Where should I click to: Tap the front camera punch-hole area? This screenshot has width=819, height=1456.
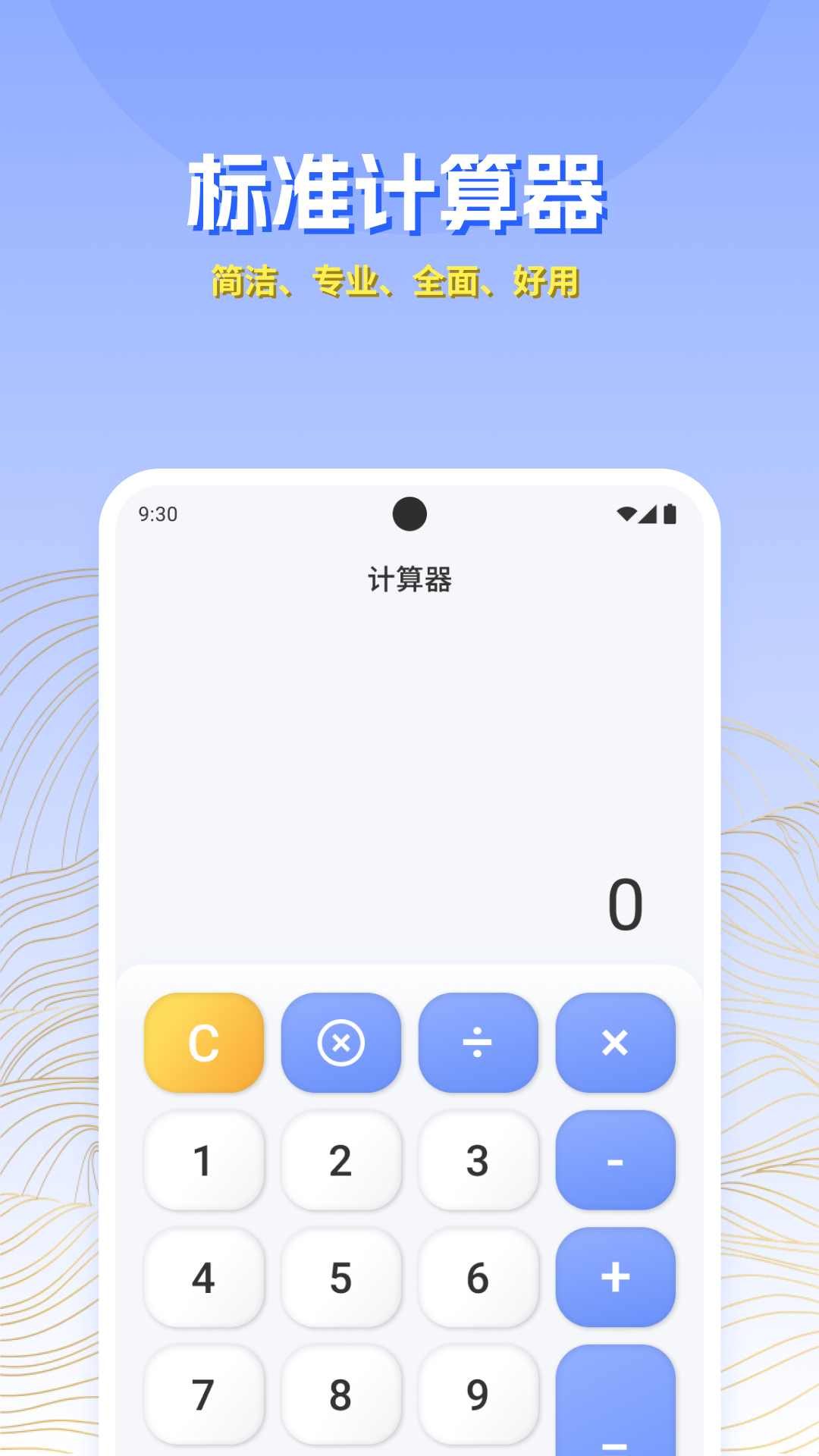(409, 514)
